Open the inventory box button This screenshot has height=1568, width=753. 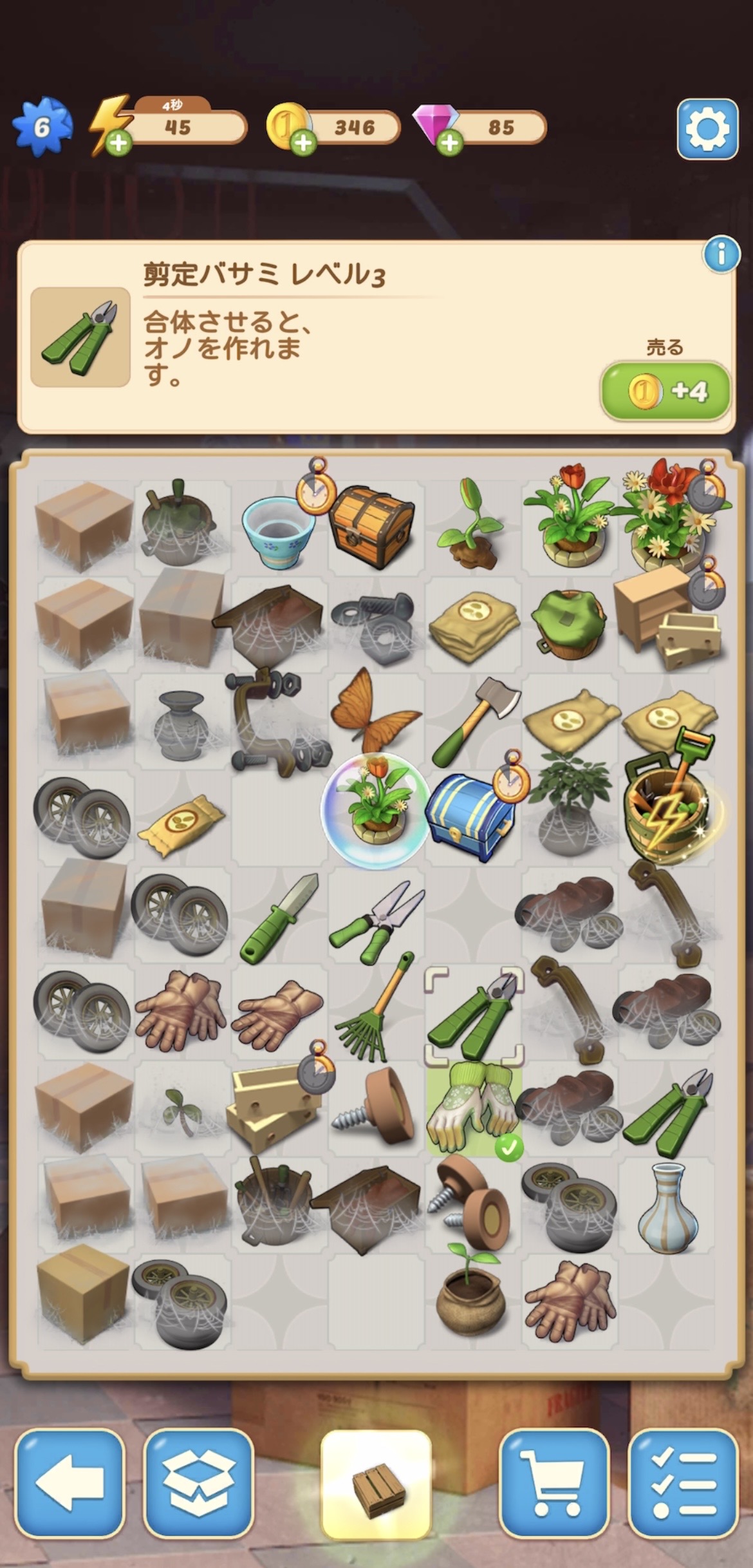(x=198, y=1483)
